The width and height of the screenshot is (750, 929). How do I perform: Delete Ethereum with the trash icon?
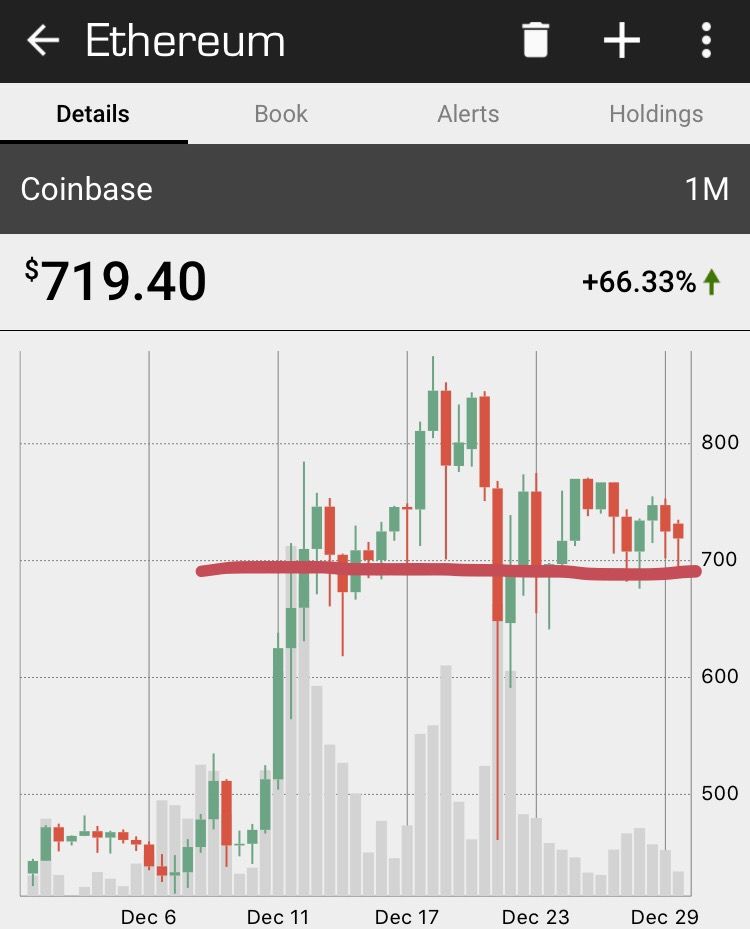tap(536, 41)
